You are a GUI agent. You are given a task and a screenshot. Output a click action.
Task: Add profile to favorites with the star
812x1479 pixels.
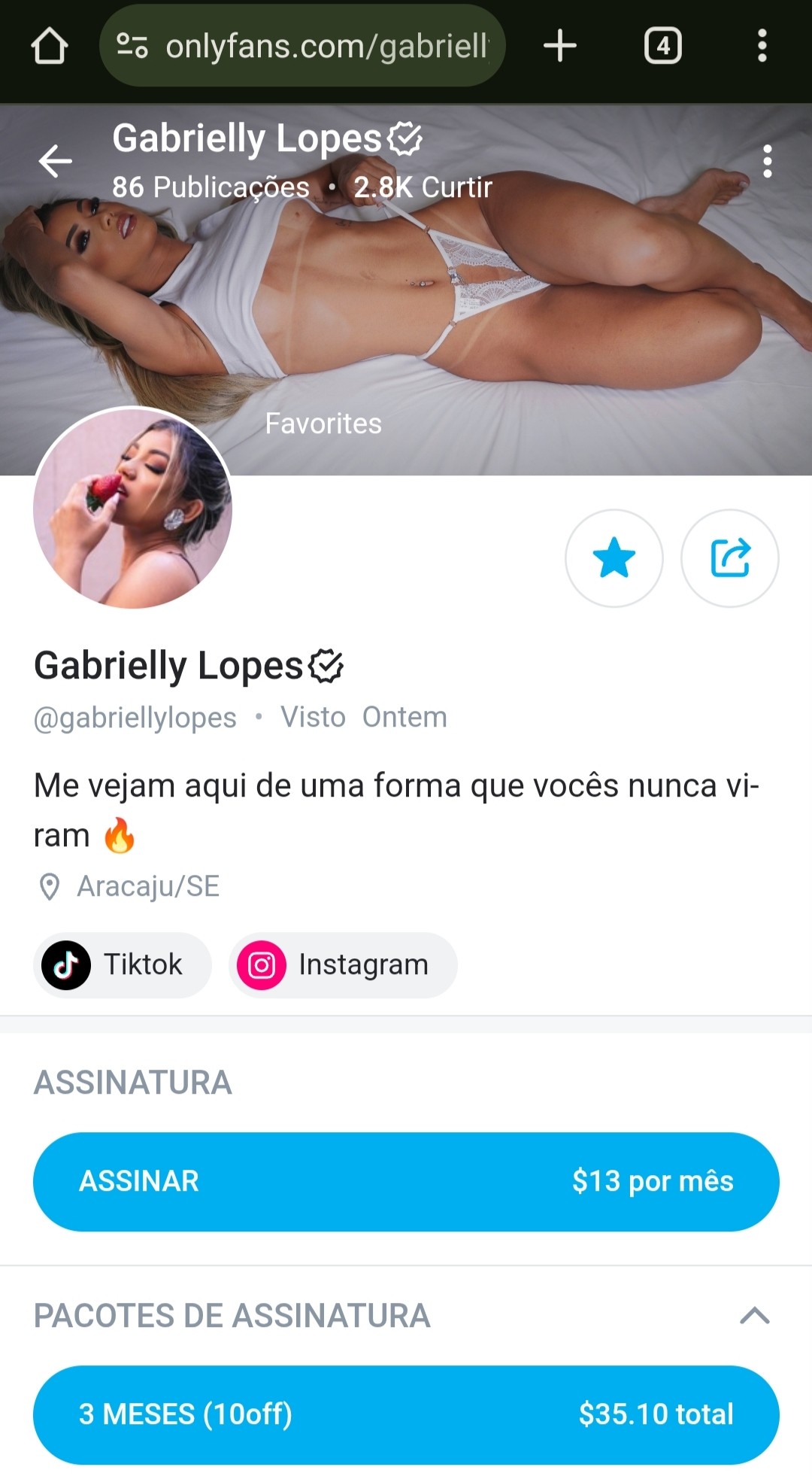click(614, 557)
